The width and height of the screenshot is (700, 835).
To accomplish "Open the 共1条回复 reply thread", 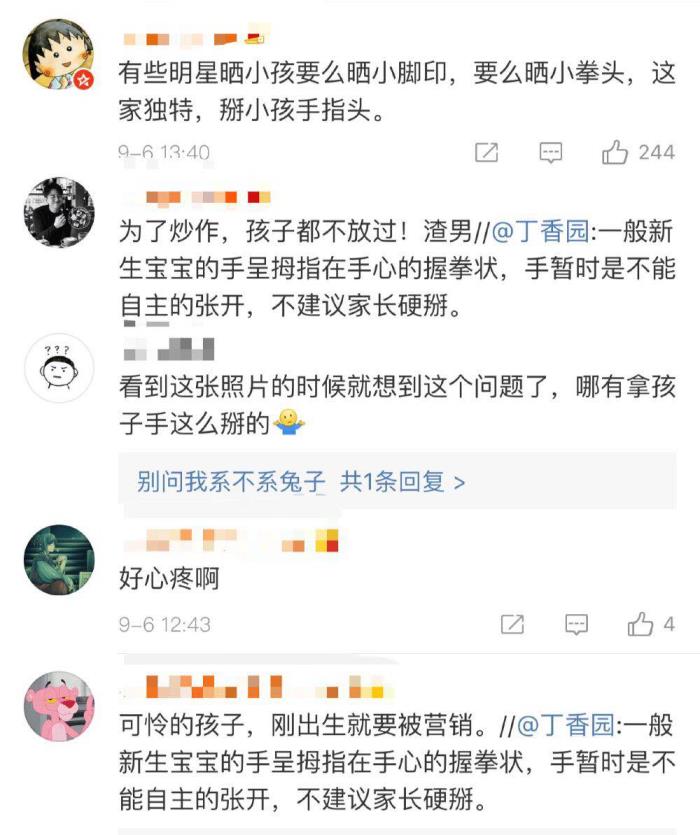I will click(x=402, y=482).
